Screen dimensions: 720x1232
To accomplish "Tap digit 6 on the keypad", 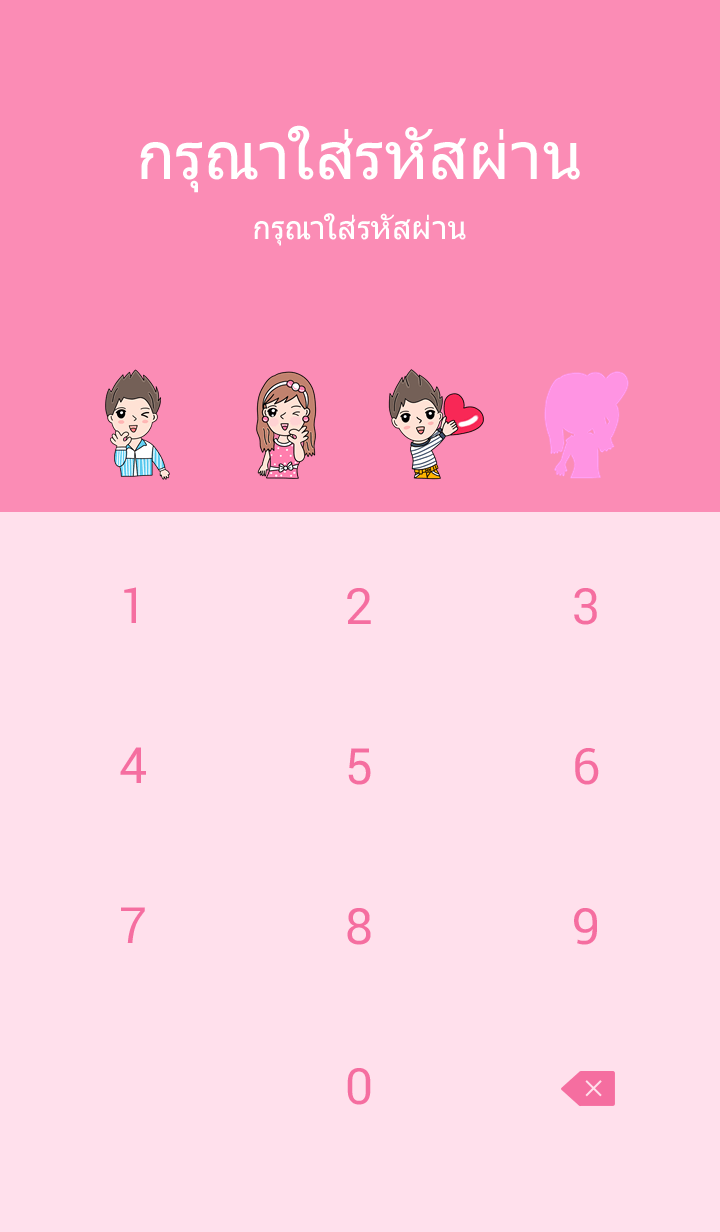I will coord(585,767).
